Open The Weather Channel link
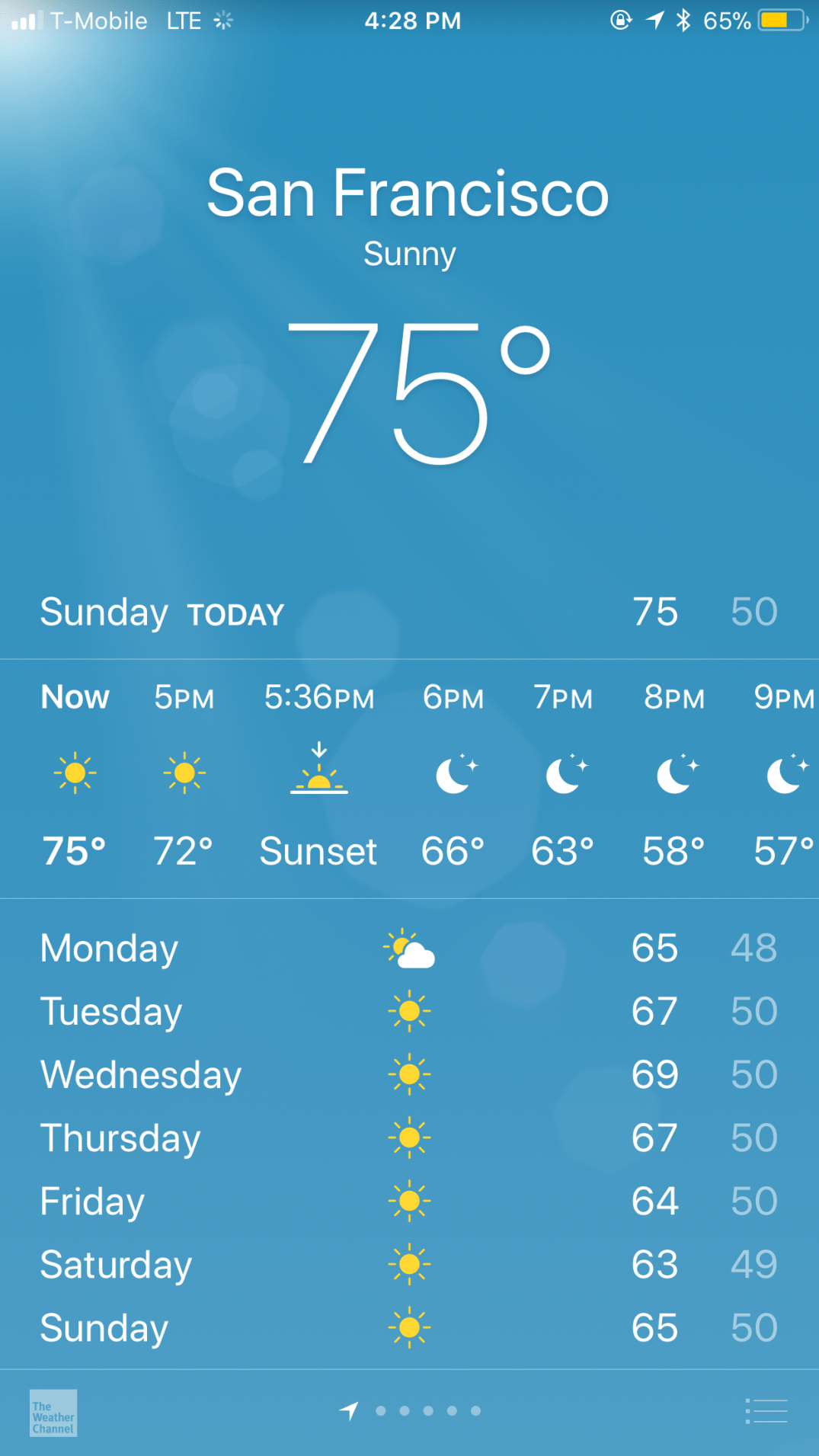Viewport: 819px width, 1456px height. click(x=53, y=1413)
